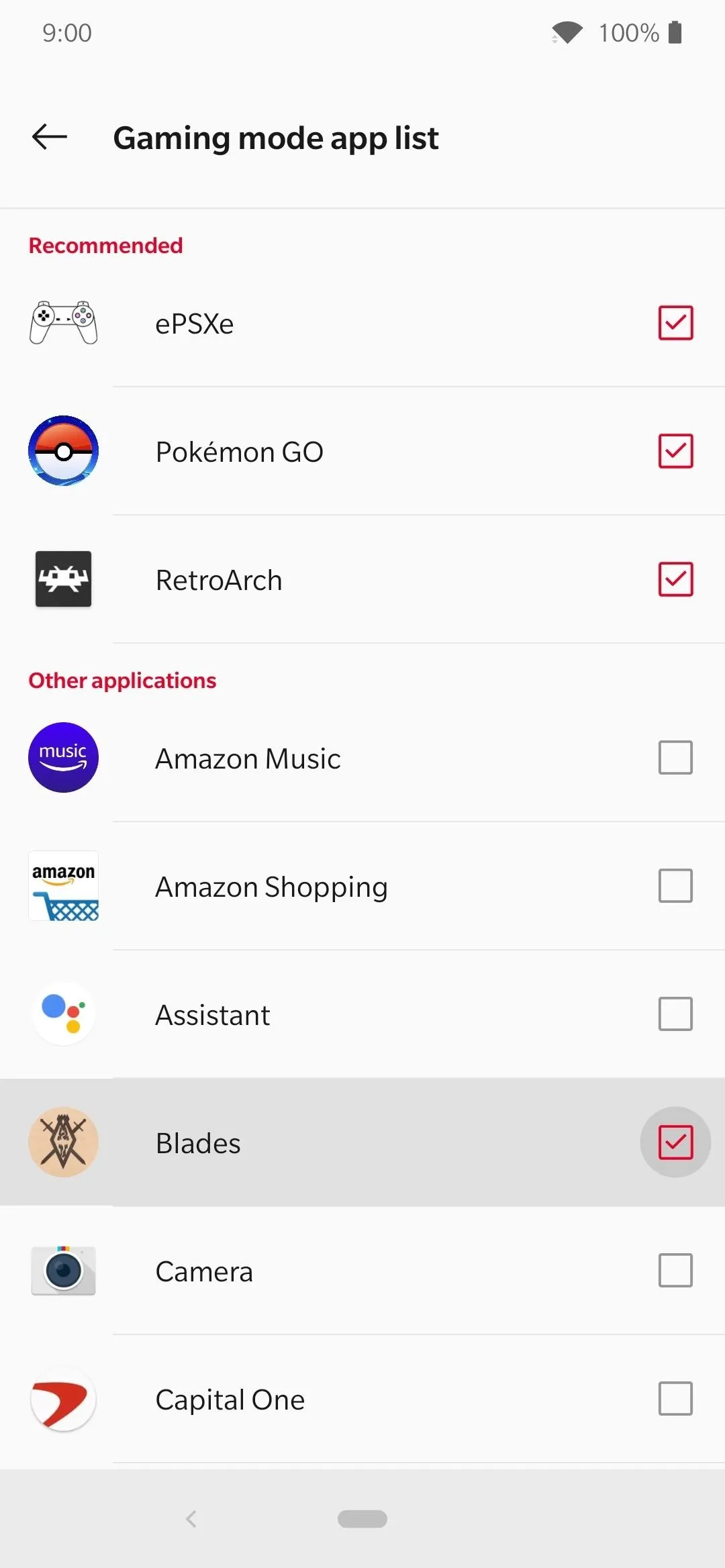This screenshot has height=1568, width=725.
Task: Tap the system back arrow in navigation bar
Action: (x=191, y=1519)
